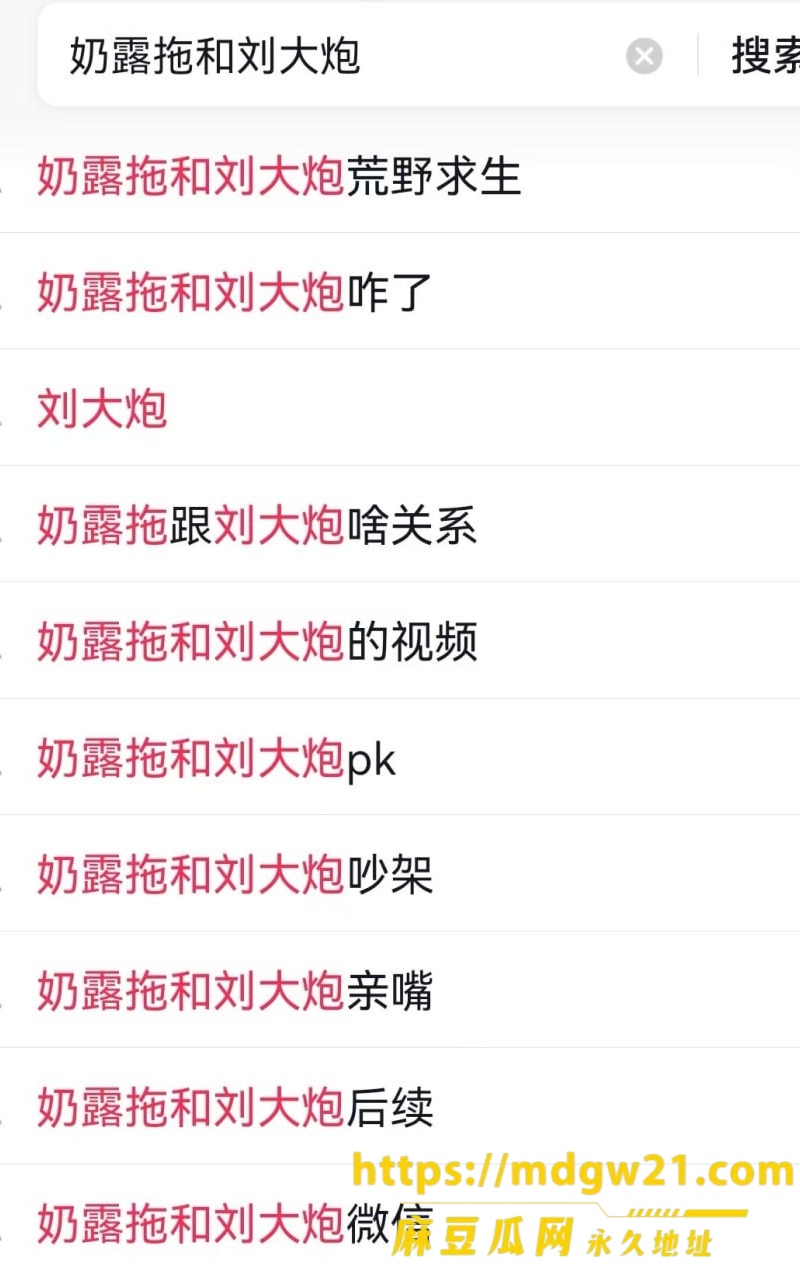
Task: Clear the search text with the X icon
Action: point(645,56)
